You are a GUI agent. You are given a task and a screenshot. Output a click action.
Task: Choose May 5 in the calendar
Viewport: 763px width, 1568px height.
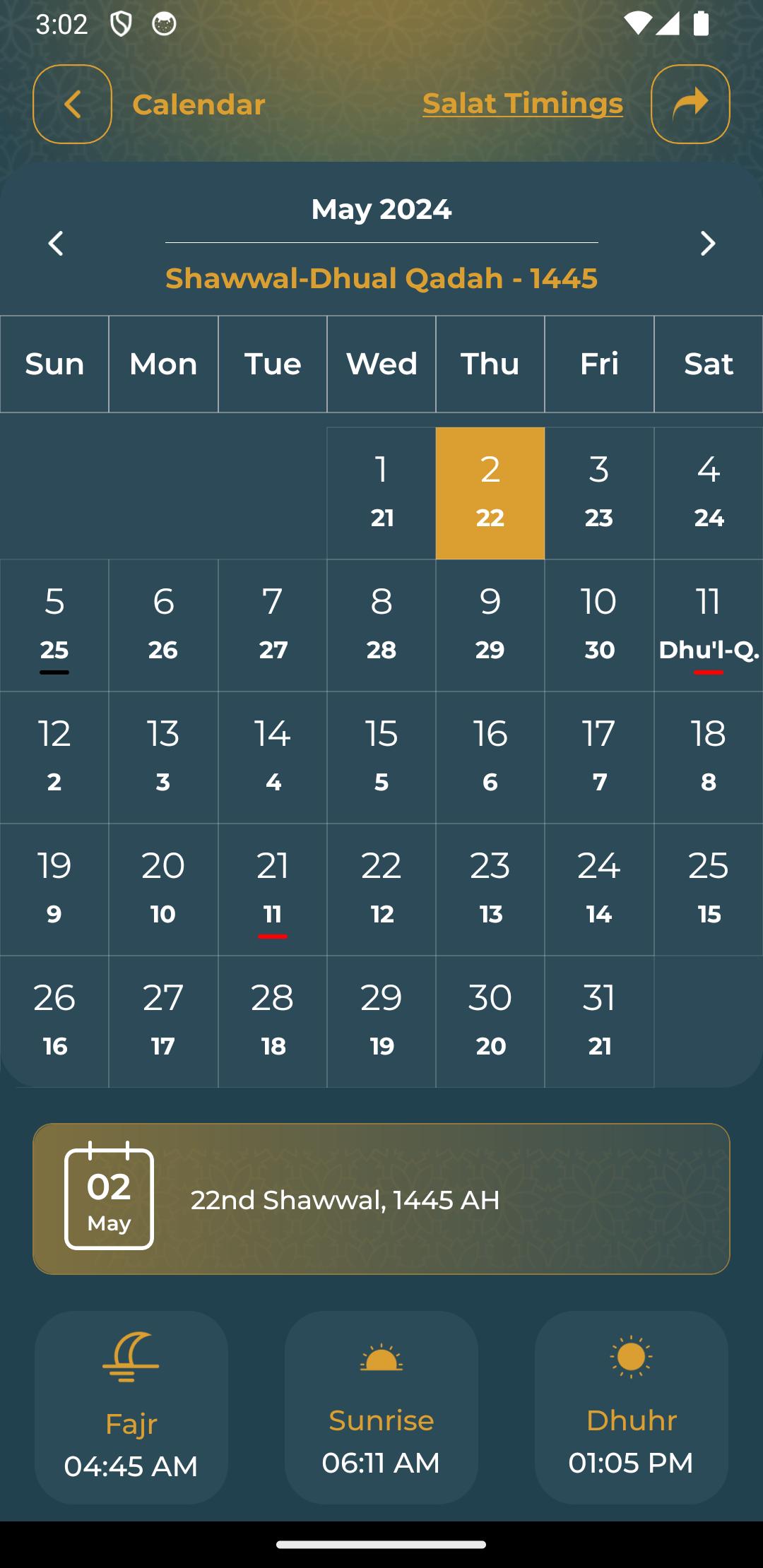(54, 625)
